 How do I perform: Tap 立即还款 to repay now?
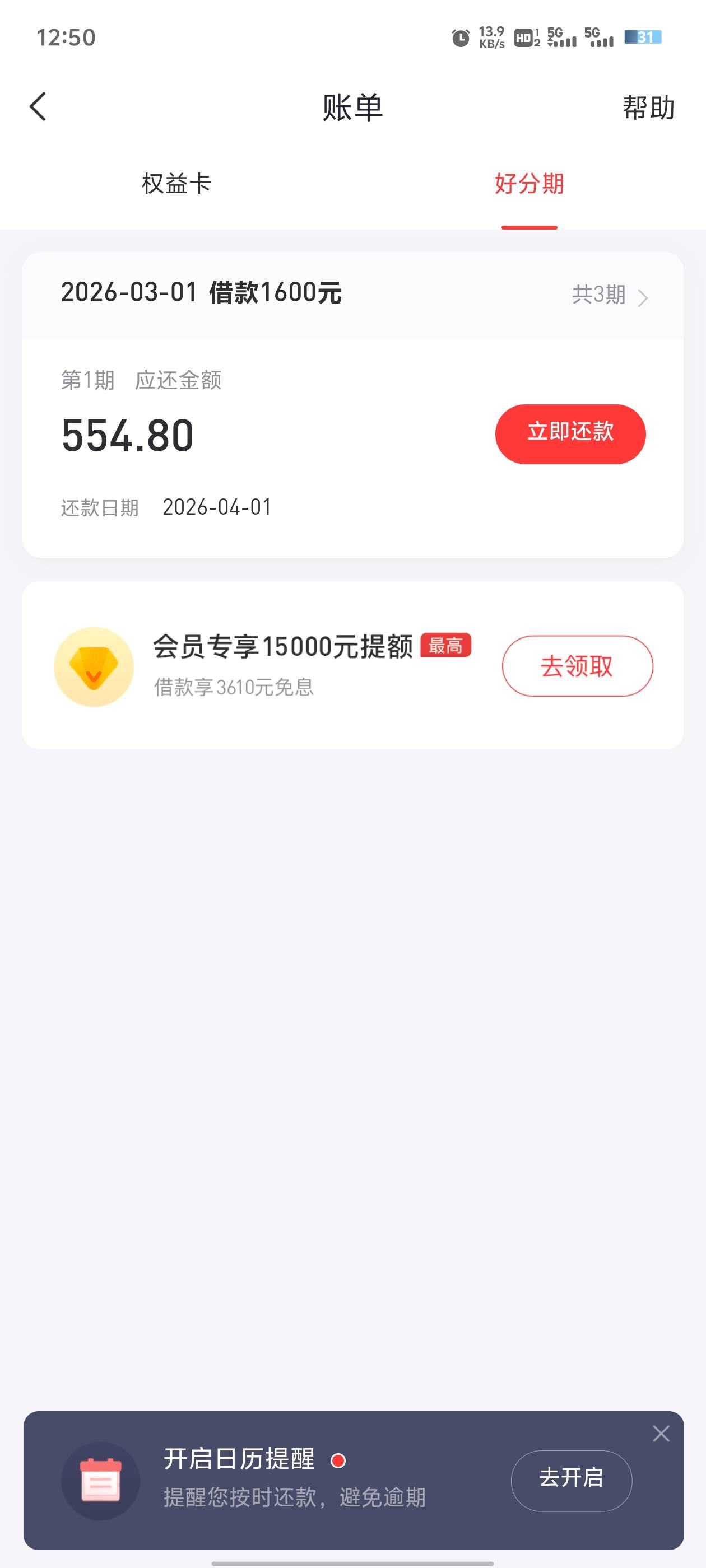570,433
